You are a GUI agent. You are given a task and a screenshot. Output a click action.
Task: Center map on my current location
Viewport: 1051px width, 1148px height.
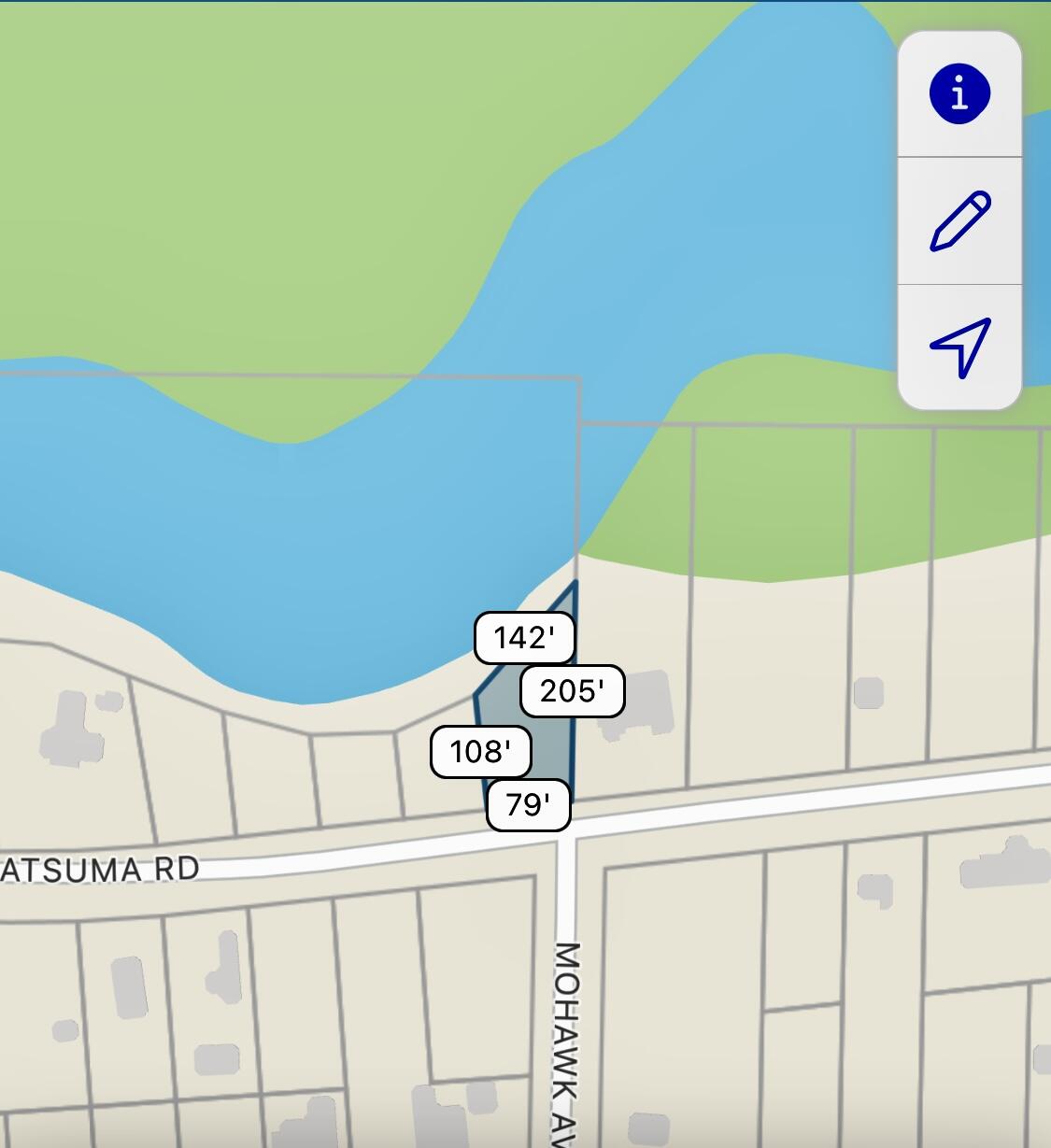coord(959,347)
